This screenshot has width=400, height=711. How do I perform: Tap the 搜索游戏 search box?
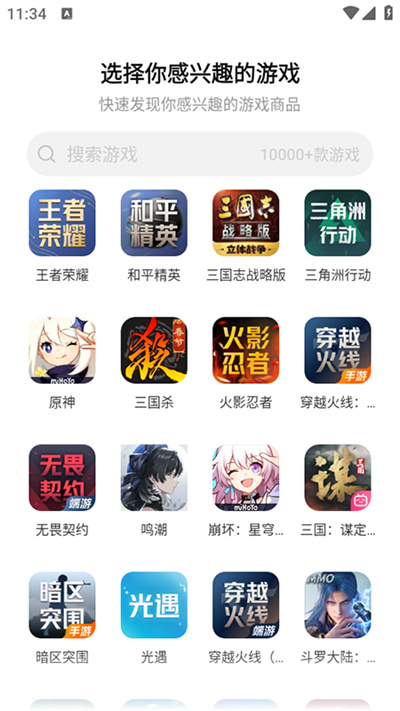coord(200,154)
